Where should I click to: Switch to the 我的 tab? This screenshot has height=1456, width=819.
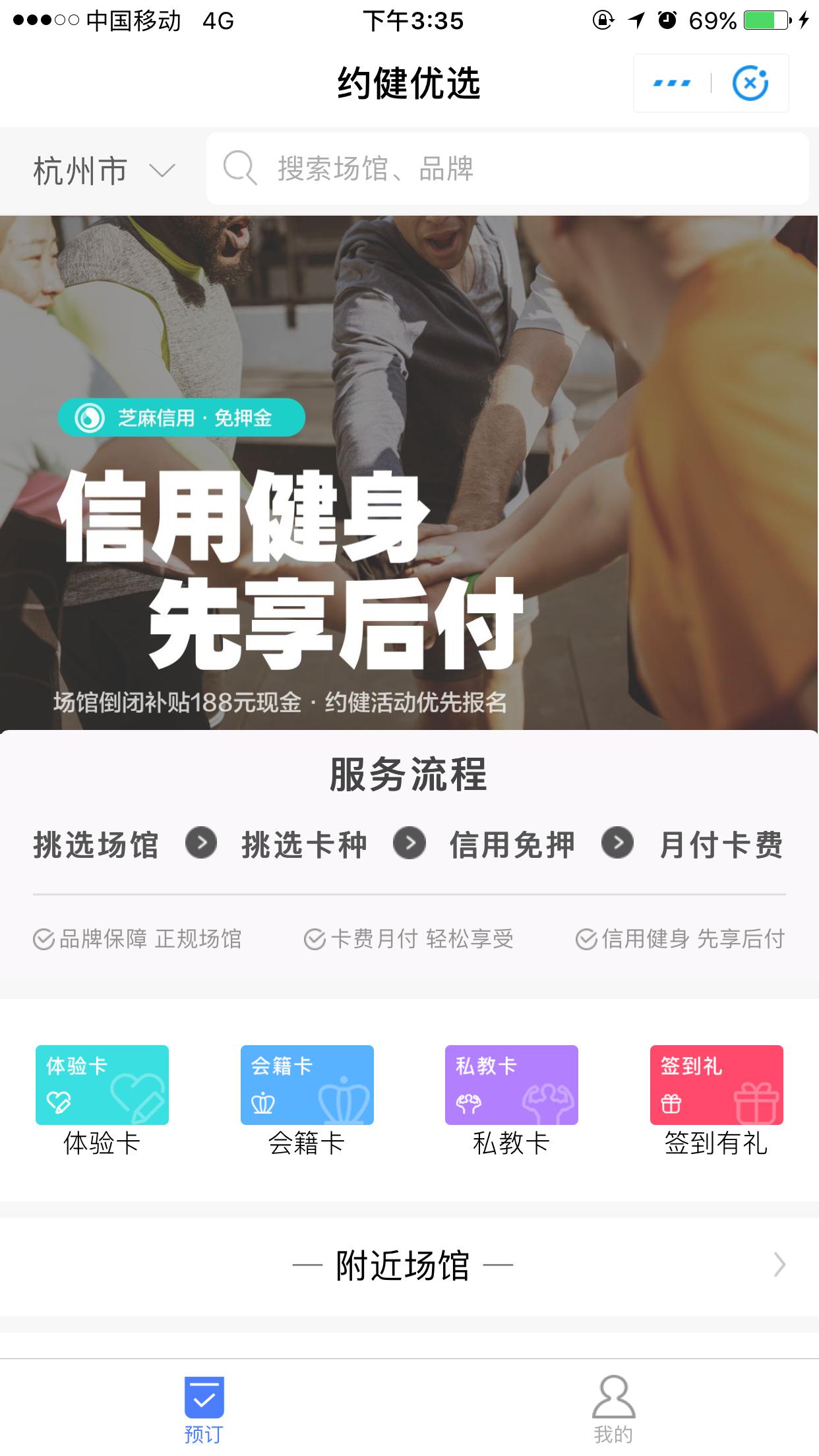coord(613,1409)
